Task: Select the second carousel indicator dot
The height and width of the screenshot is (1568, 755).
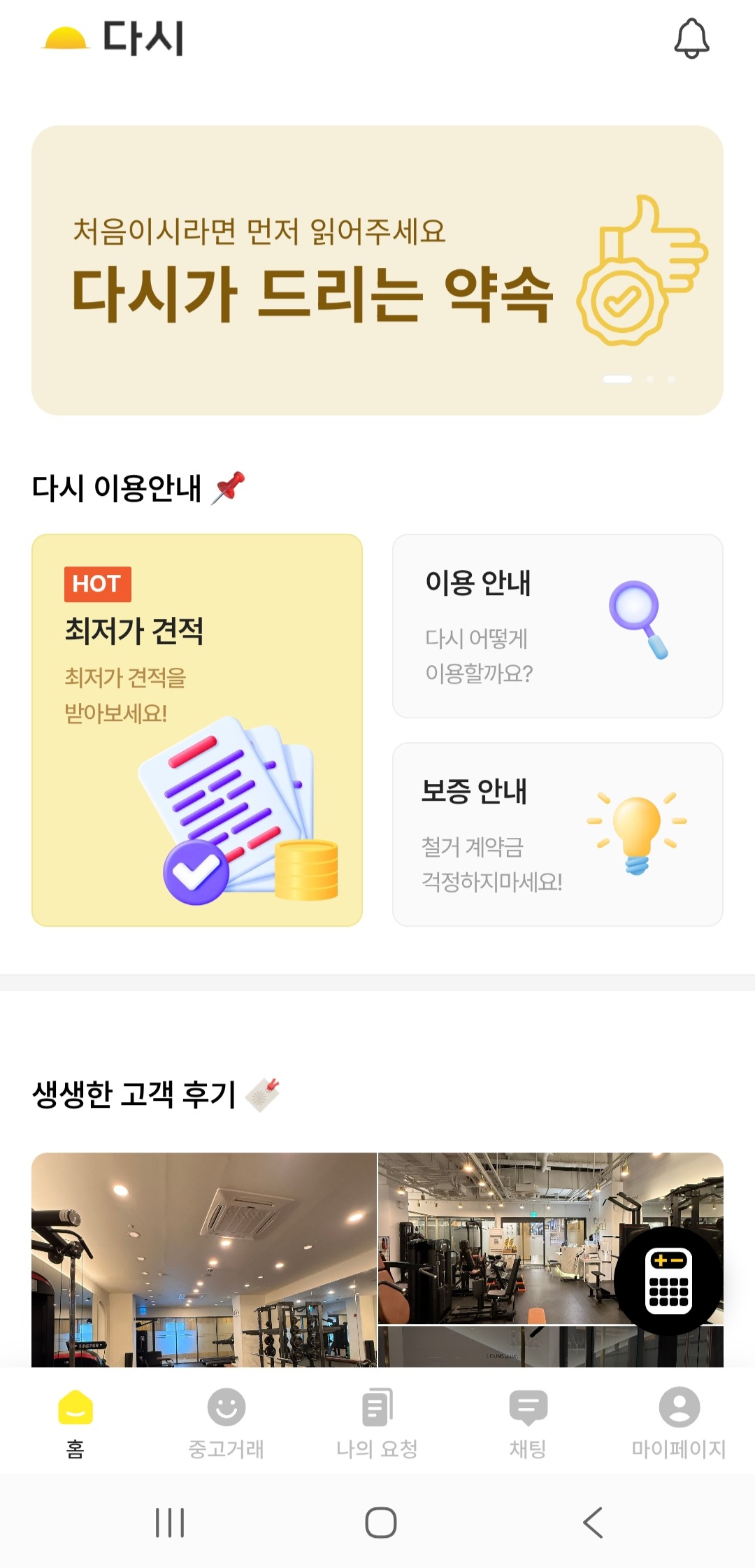Action: (x=650, y=379)
